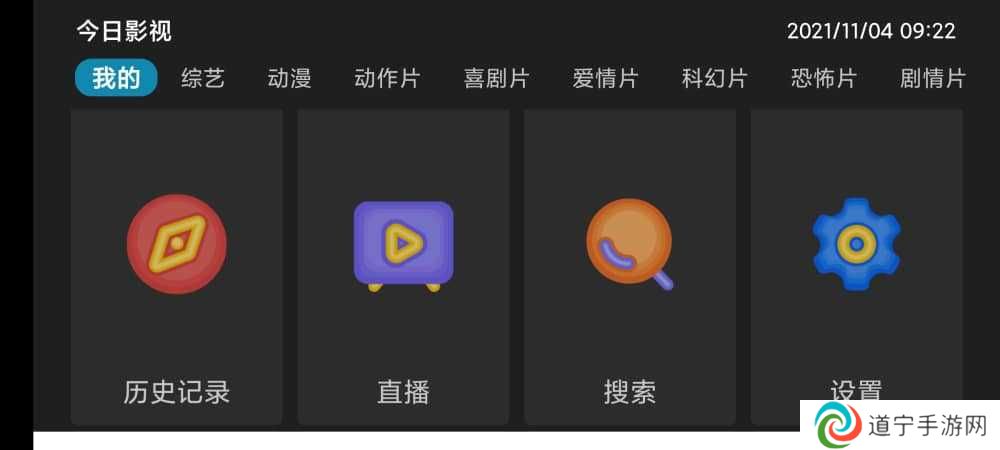Switch to the 恐怖片 tab
Viewport: 1000px width, 450px height.
tap(823, 79)
